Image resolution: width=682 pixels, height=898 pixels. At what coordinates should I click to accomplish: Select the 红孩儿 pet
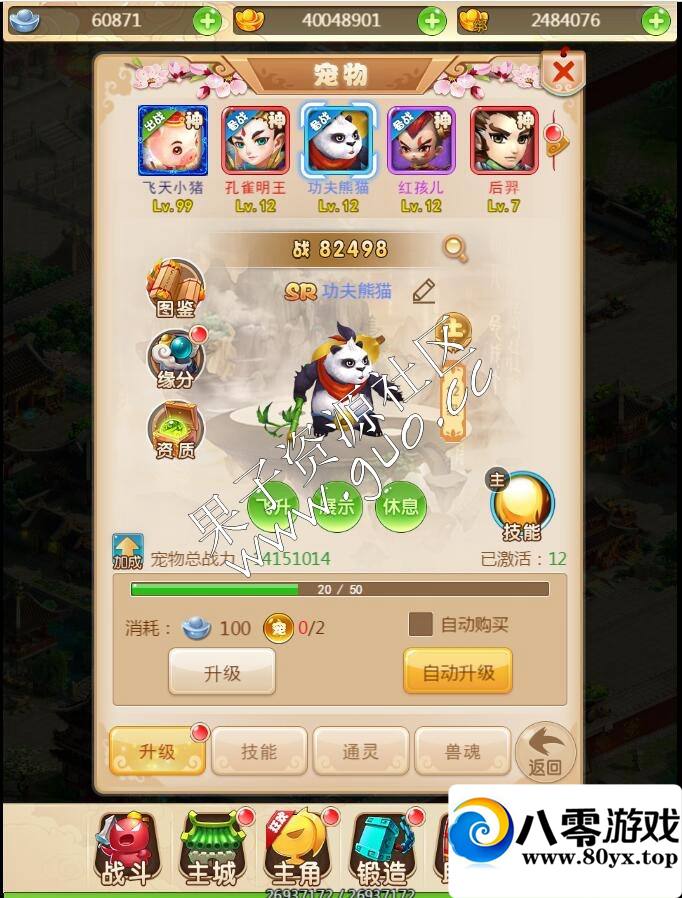point(420,141)
